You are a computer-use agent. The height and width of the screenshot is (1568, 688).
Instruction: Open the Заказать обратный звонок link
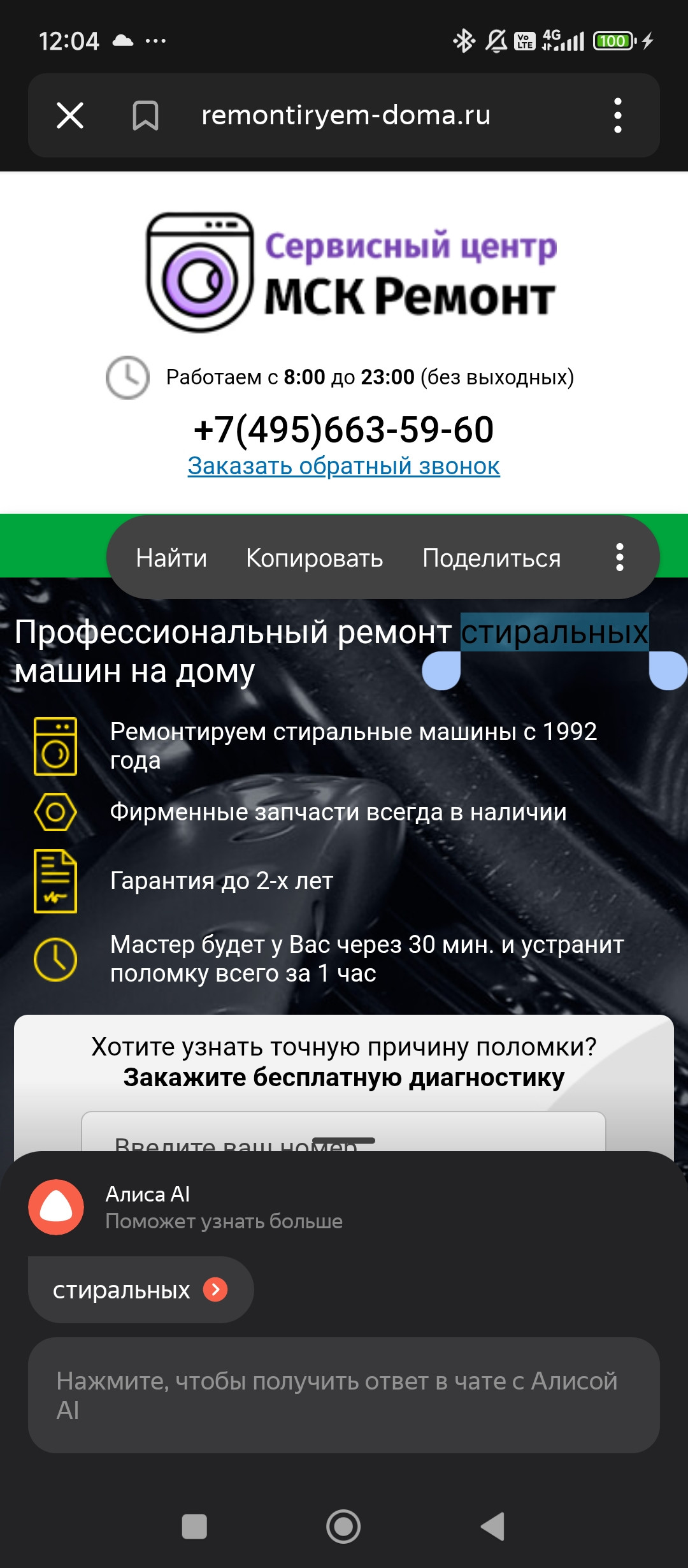click(x=343, y=466)
